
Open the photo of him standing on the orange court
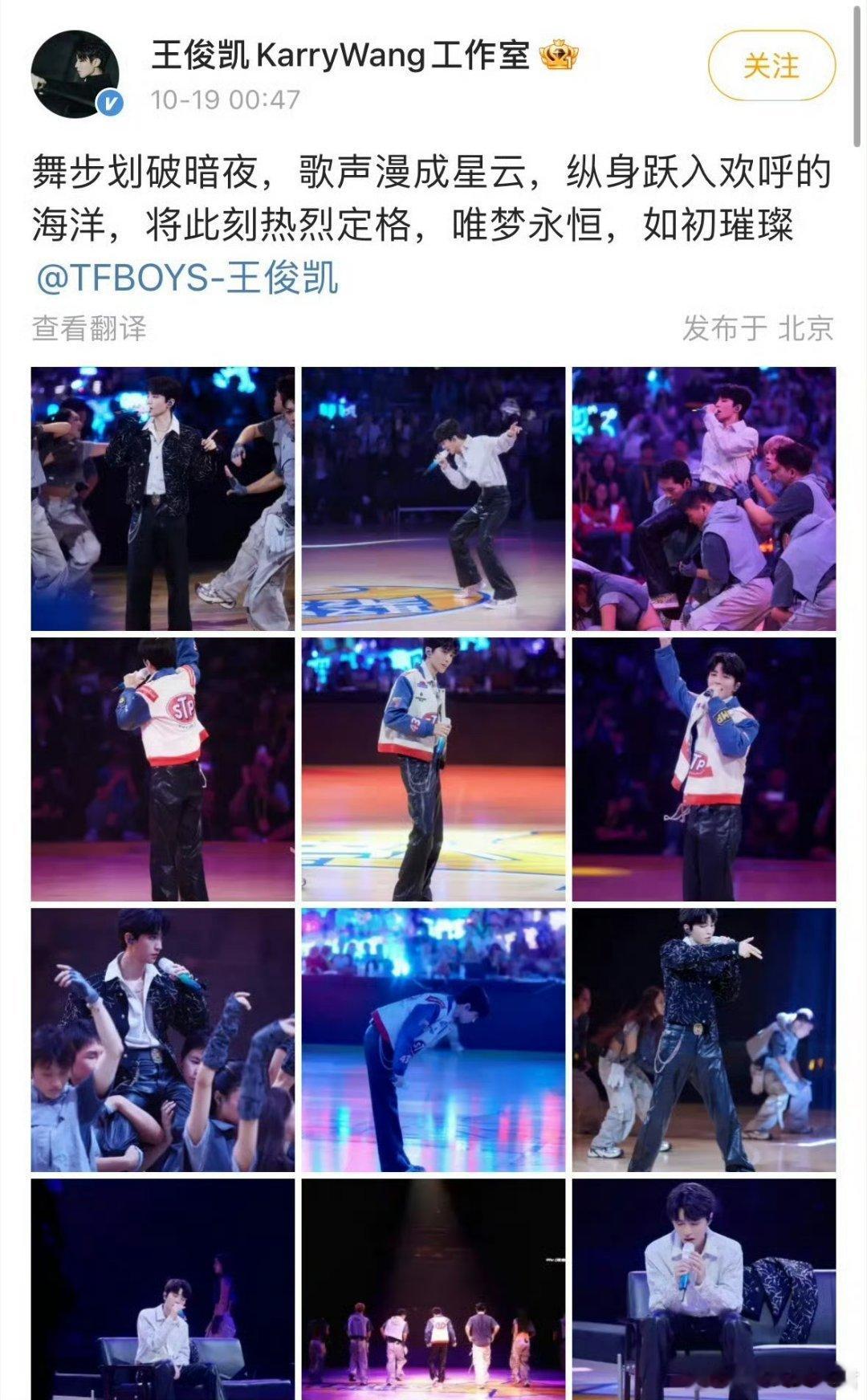click(433, 770)
